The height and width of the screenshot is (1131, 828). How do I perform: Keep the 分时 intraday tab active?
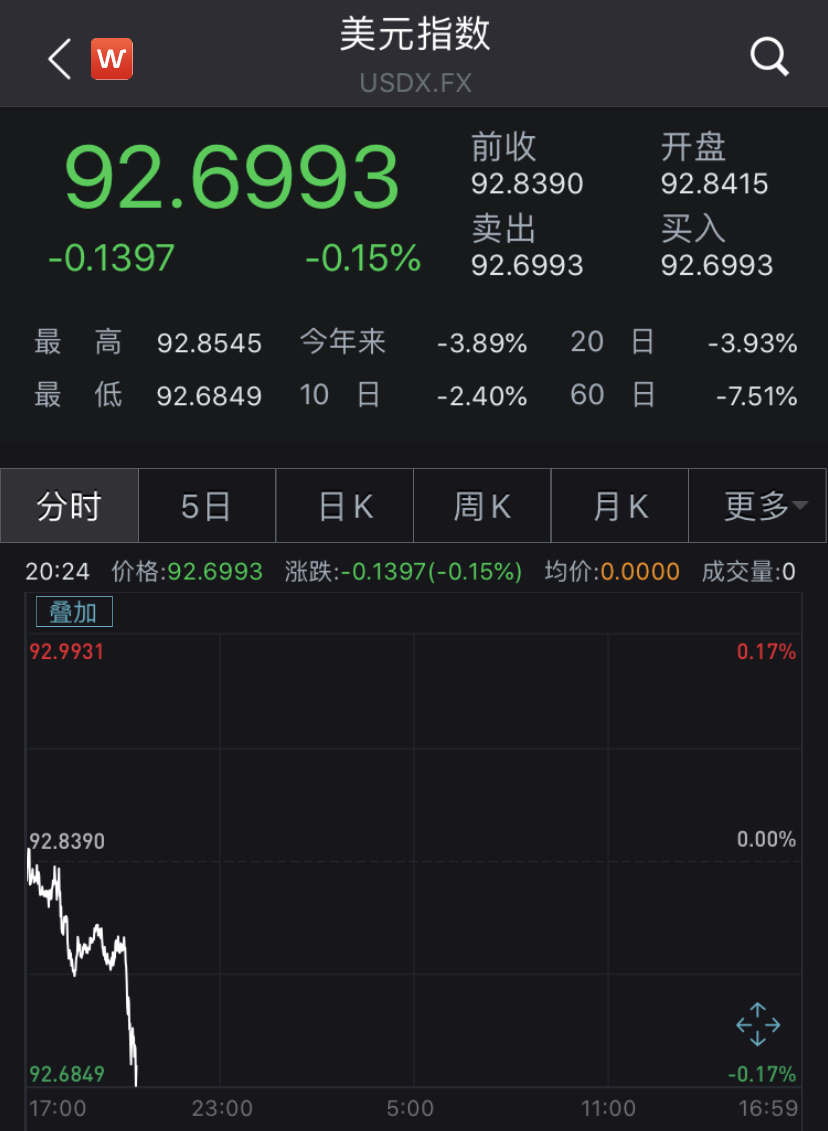coord(68,505)
